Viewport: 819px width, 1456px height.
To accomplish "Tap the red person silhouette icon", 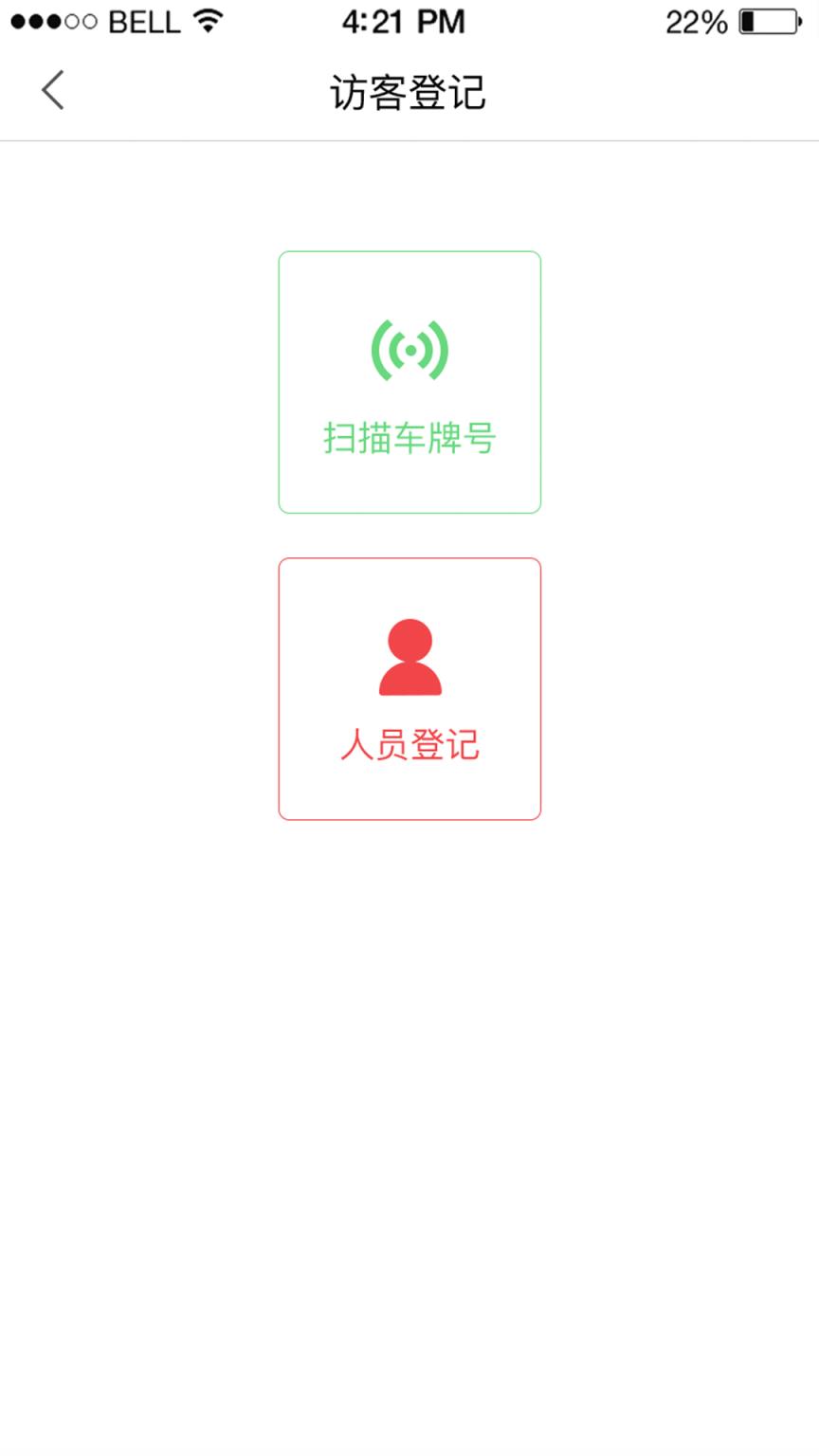I will click(409, 654).
